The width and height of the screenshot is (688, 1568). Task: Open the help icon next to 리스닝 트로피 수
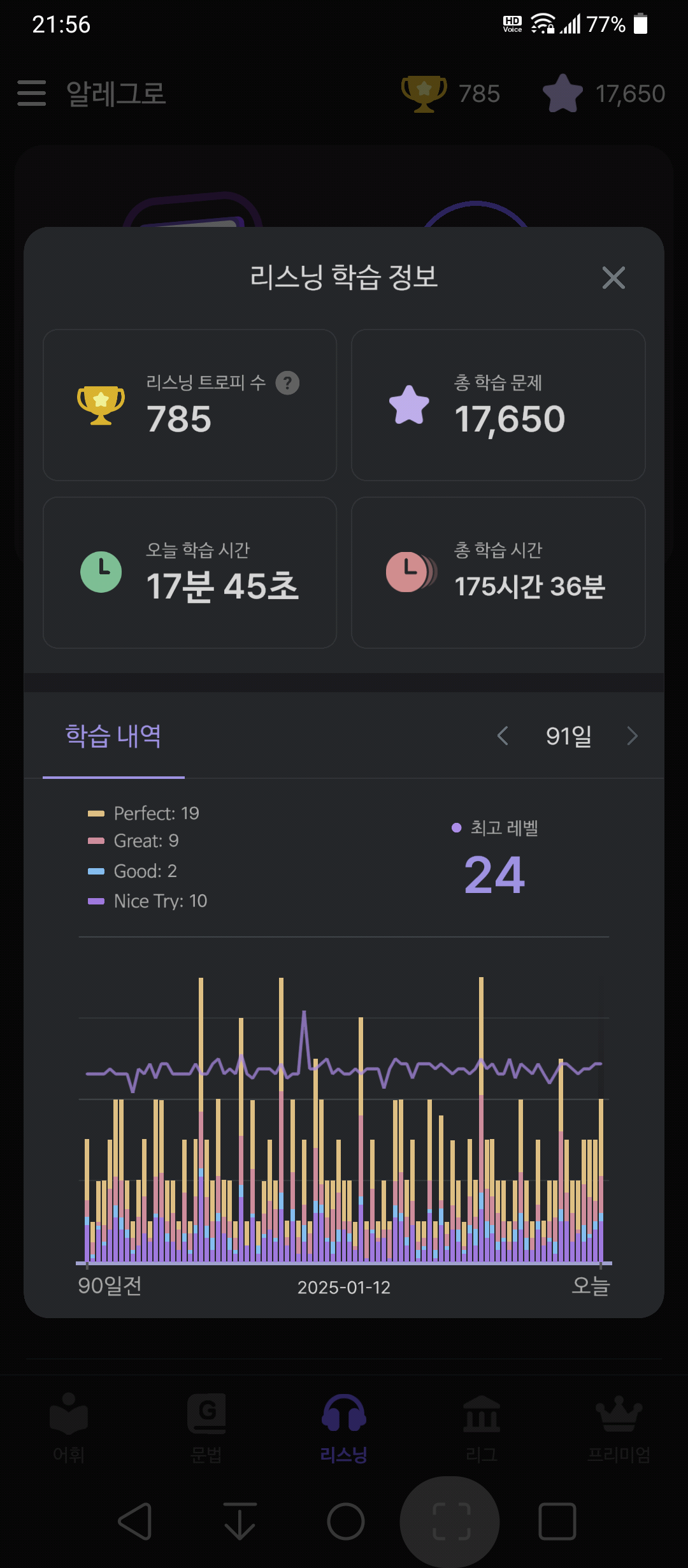click(287, 383)
